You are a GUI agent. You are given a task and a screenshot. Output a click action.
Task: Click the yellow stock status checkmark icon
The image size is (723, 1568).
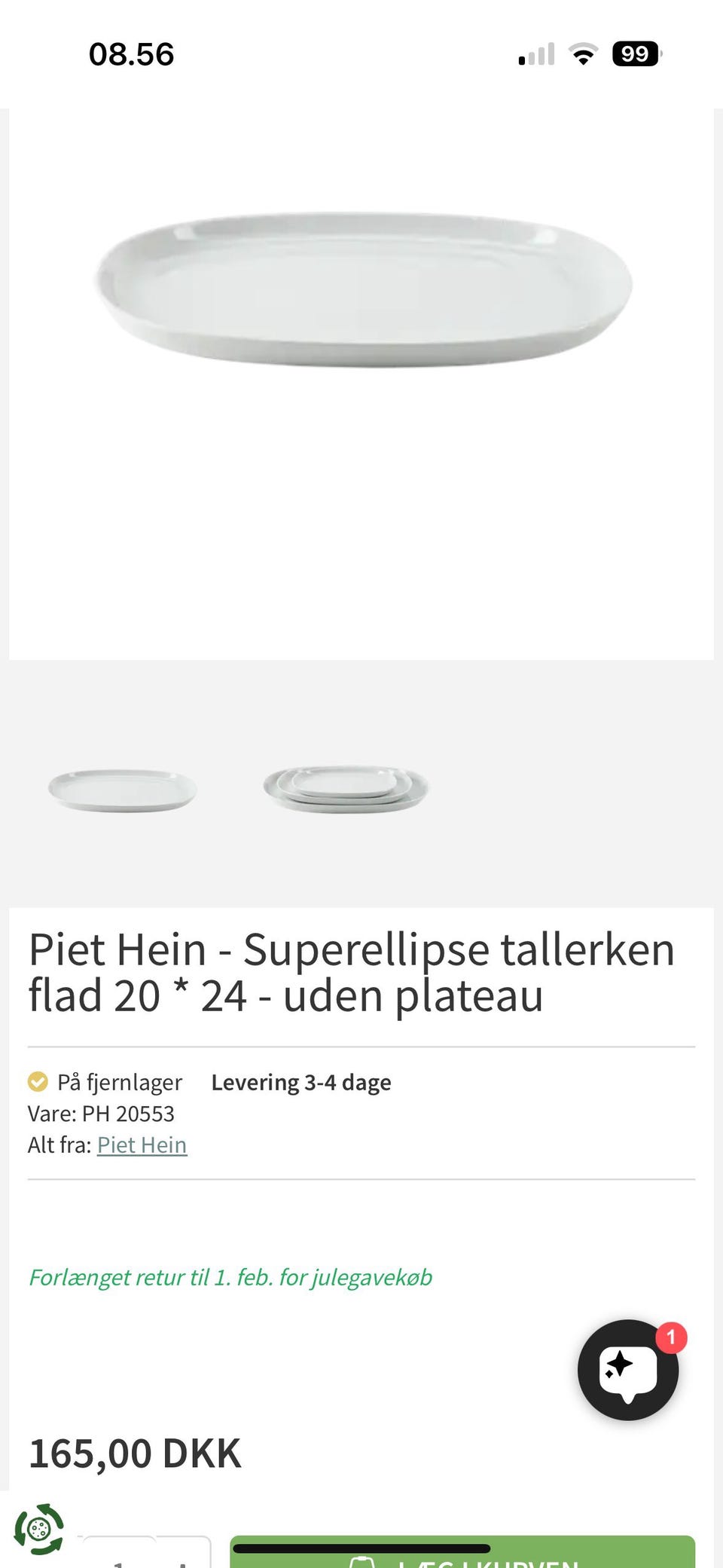[x=37, y=1082]
